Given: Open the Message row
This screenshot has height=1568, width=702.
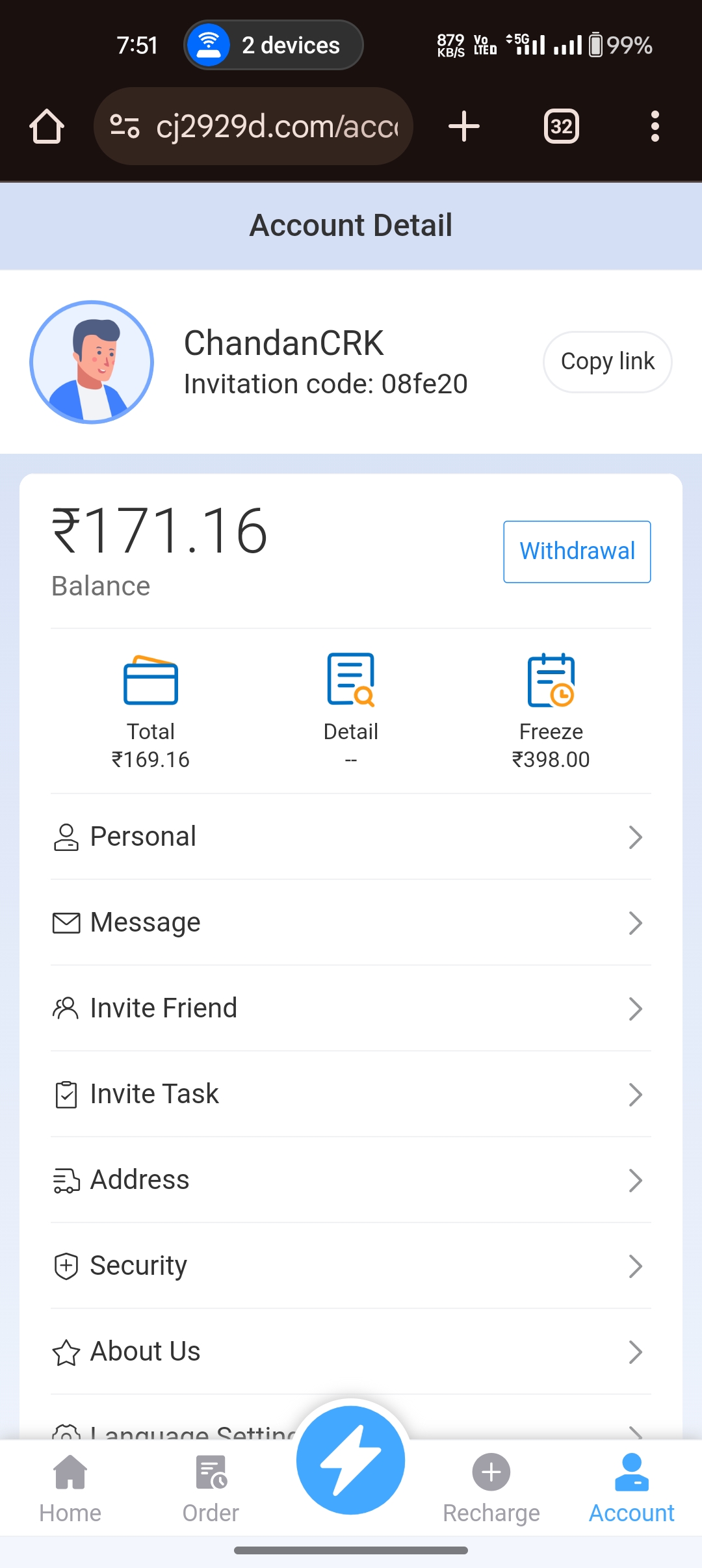Looking at the screenshot, I should (351, 922).
